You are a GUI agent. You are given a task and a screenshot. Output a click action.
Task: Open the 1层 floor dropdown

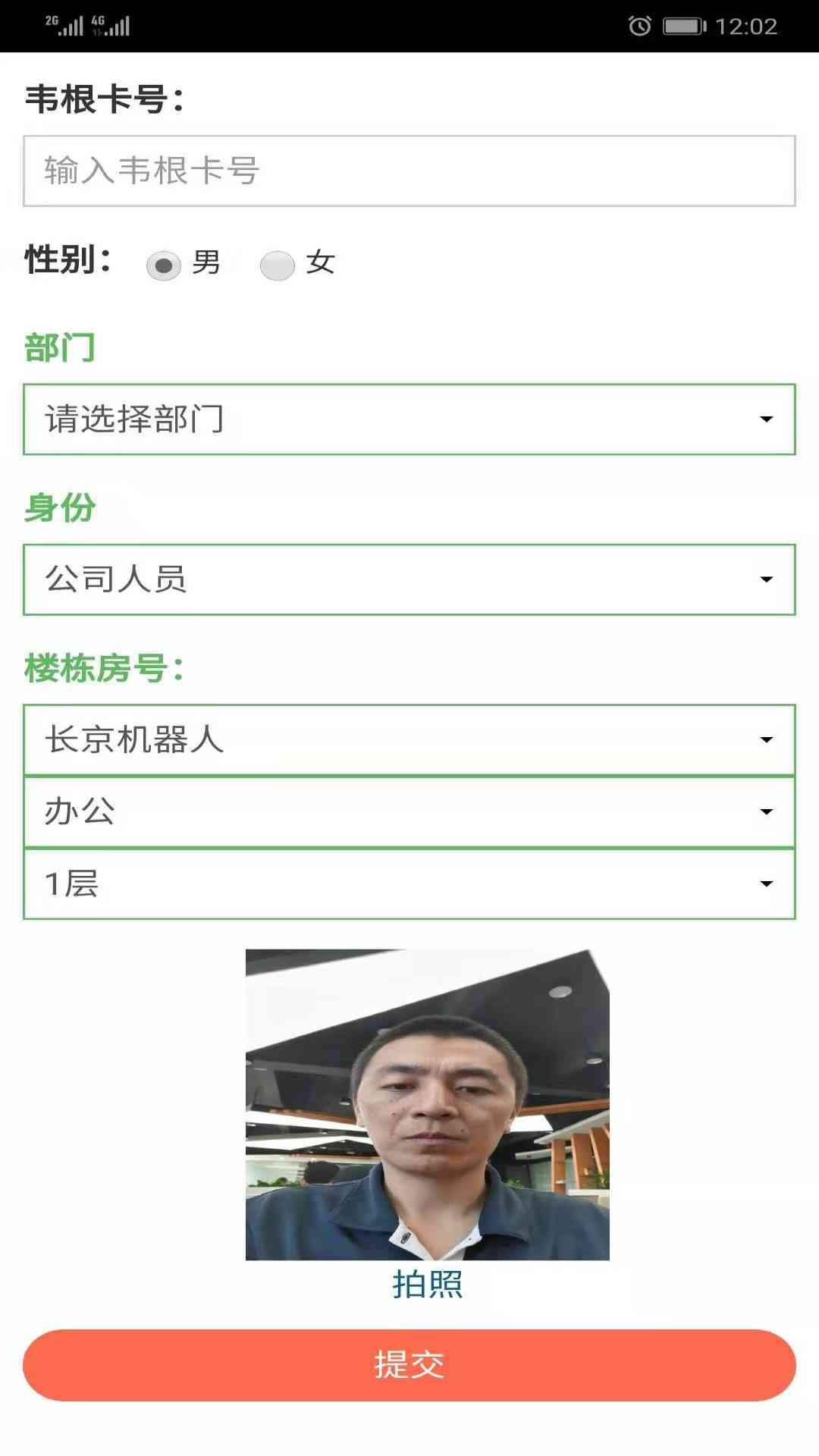click(x=409, y=884)
